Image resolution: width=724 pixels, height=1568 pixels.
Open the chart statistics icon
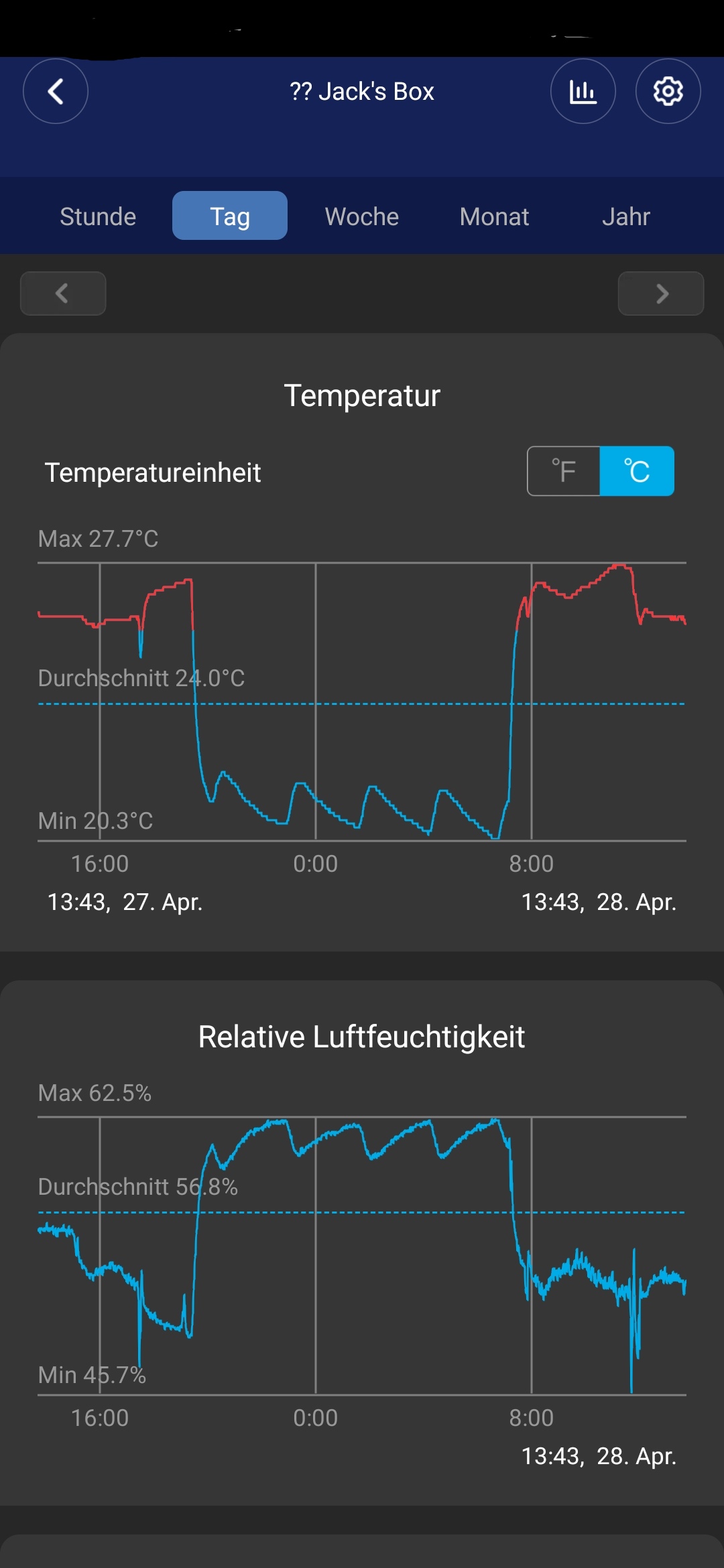583,91
